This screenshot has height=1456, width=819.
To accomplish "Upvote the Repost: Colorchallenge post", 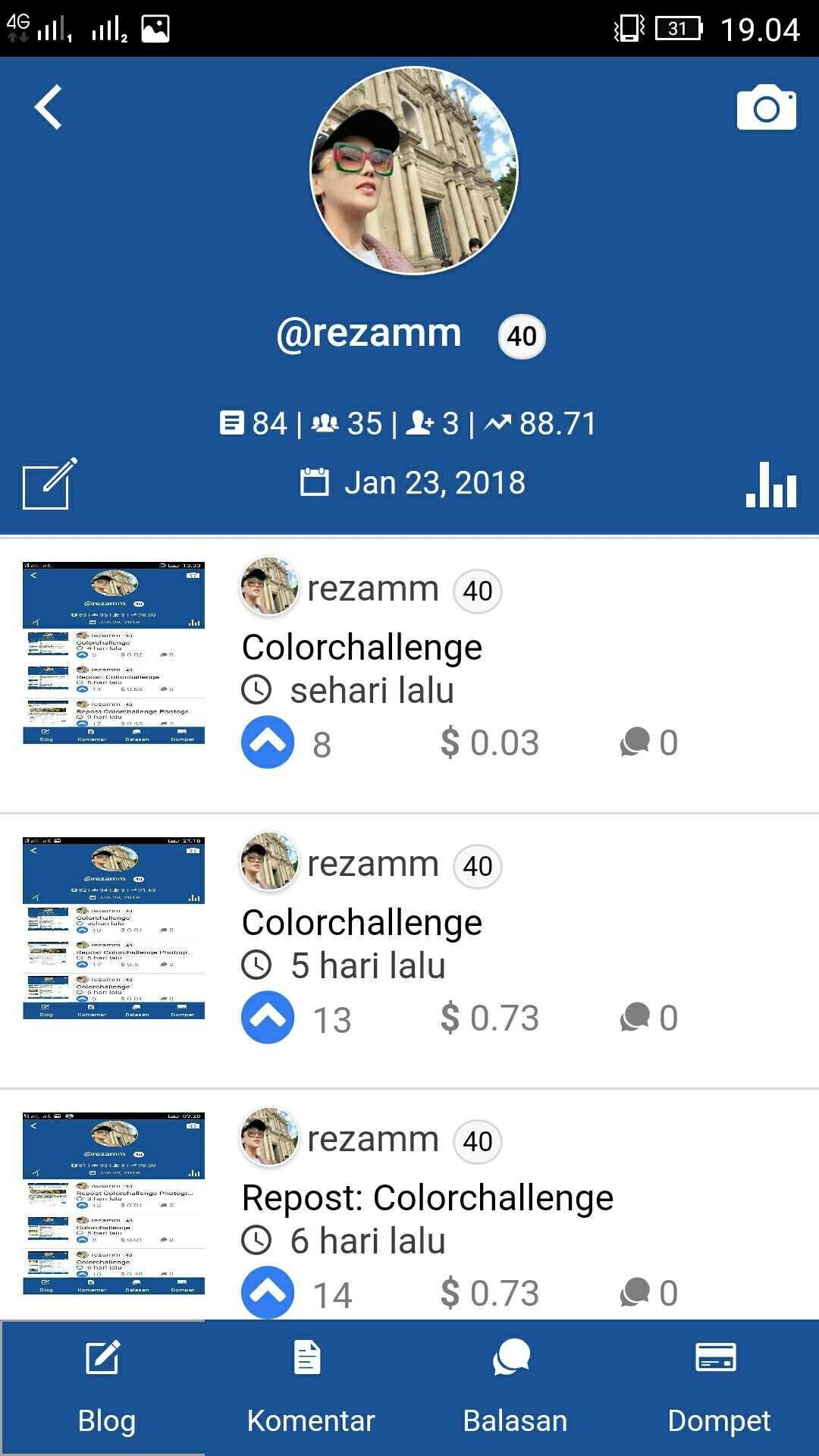I will click(268, 1291).
